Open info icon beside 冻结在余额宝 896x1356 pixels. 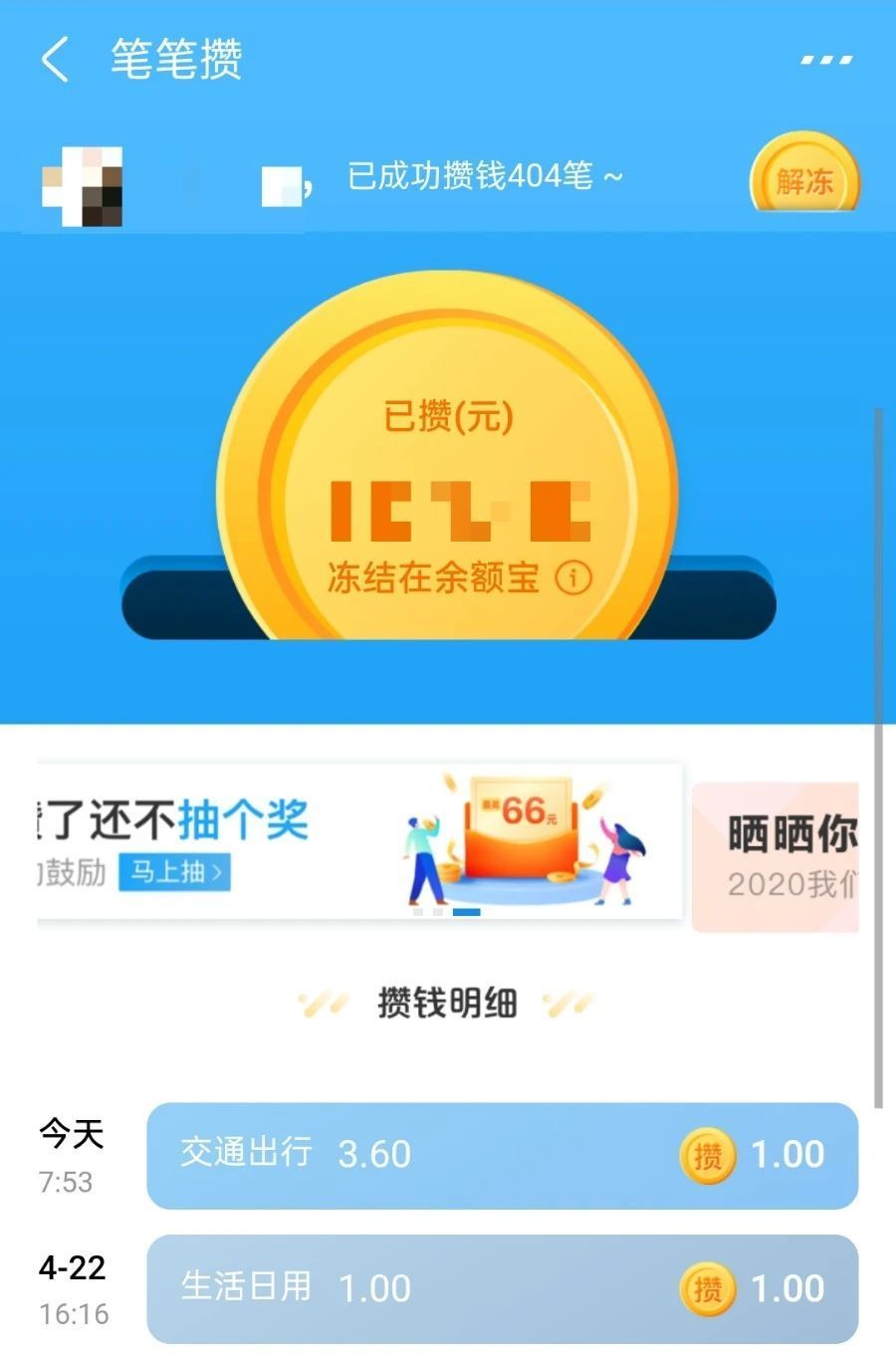[573, 576]
